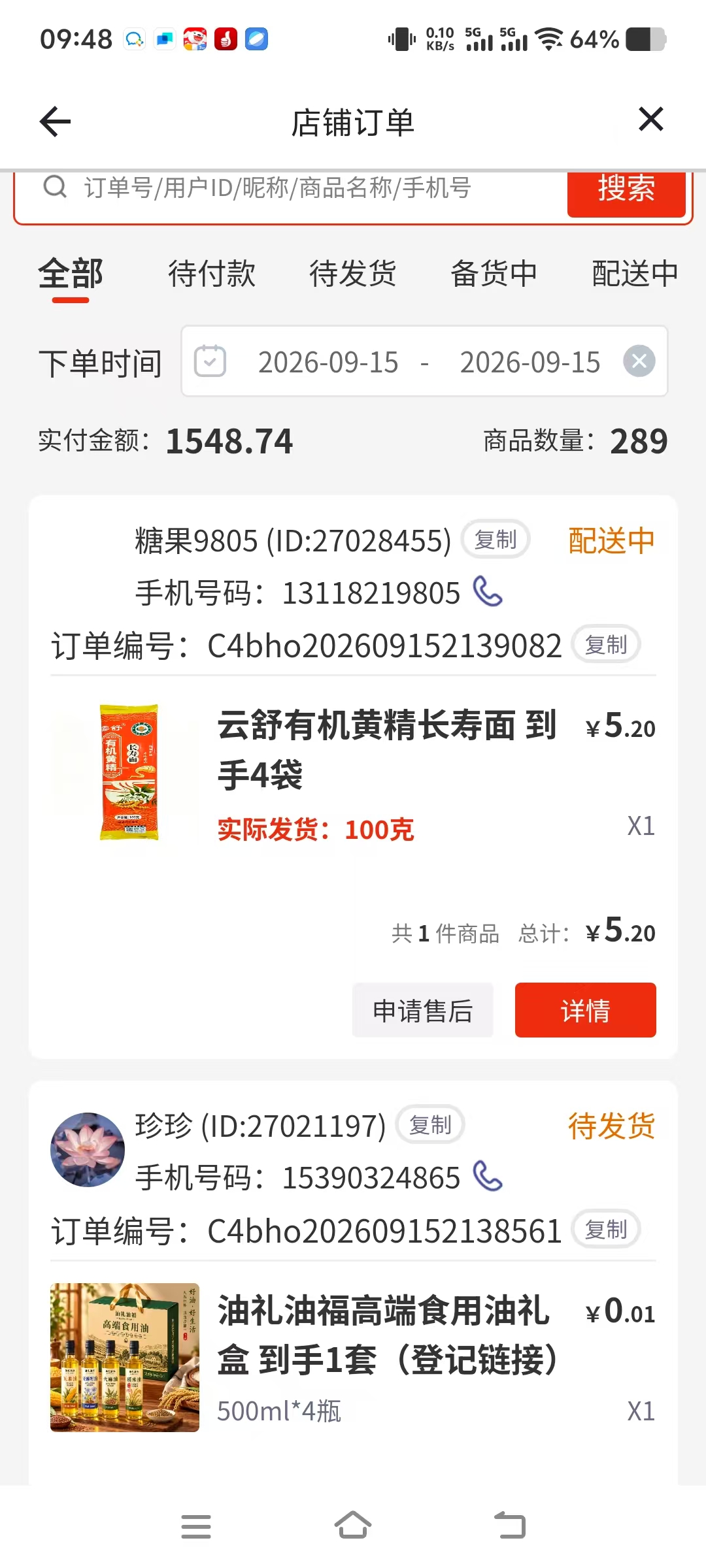
Task: Close the 店铺订单 page with the X
Action: coord(650,120)
